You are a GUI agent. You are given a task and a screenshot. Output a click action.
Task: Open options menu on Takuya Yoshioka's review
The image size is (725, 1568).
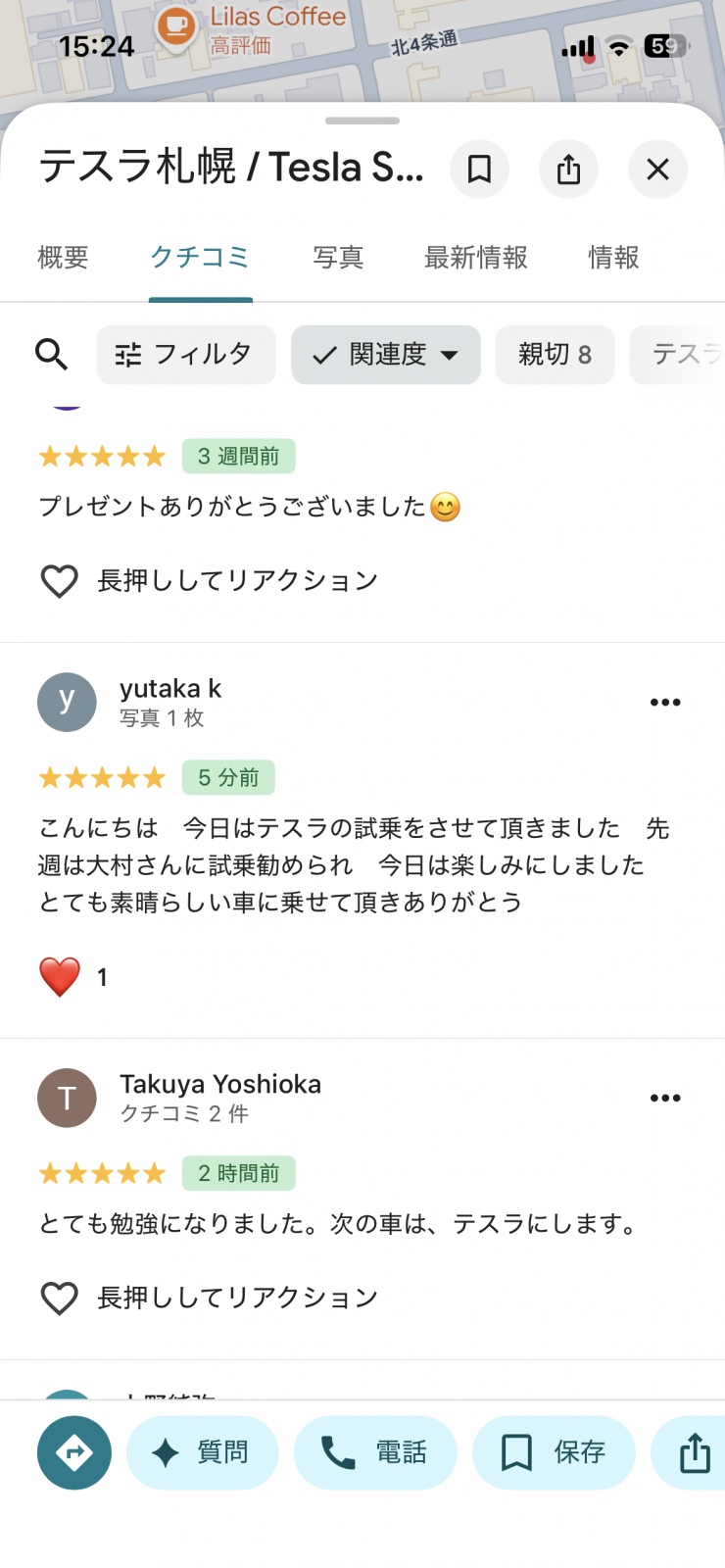(x=665, y=1098)
